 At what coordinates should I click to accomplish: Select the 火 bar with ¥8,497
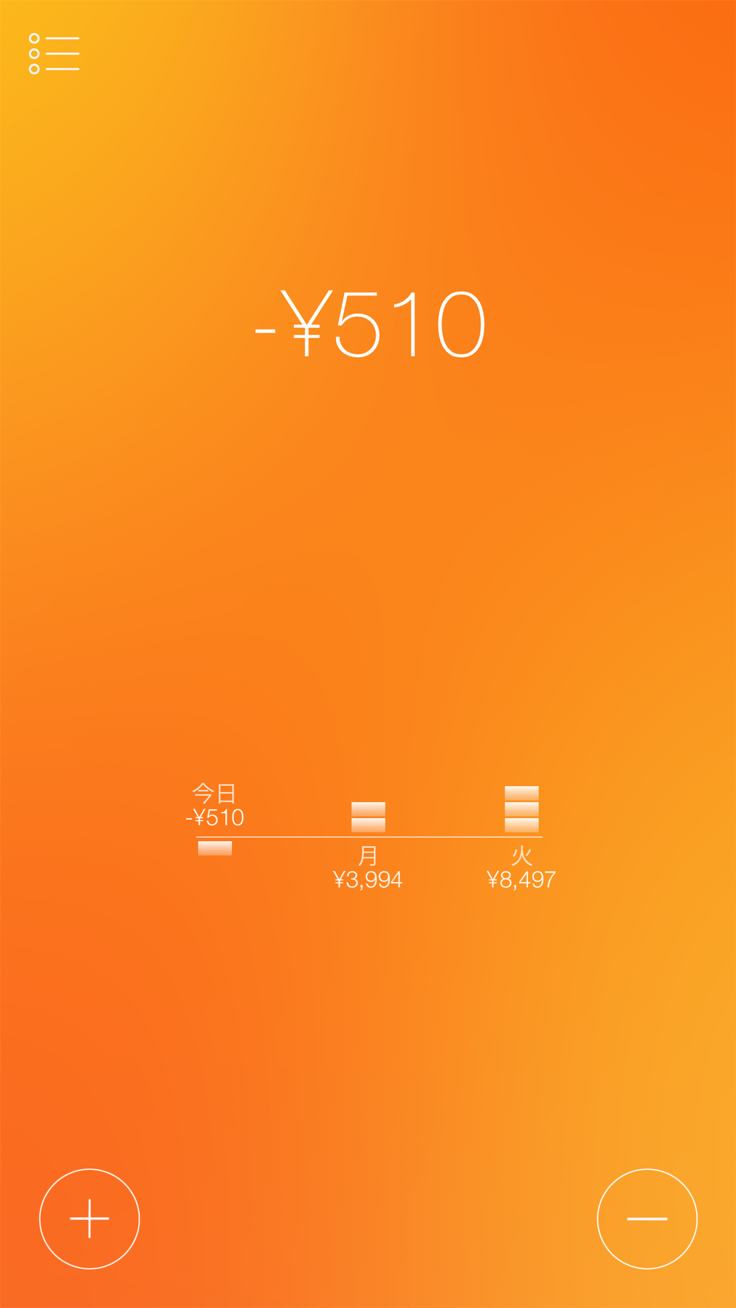[521, 810]
